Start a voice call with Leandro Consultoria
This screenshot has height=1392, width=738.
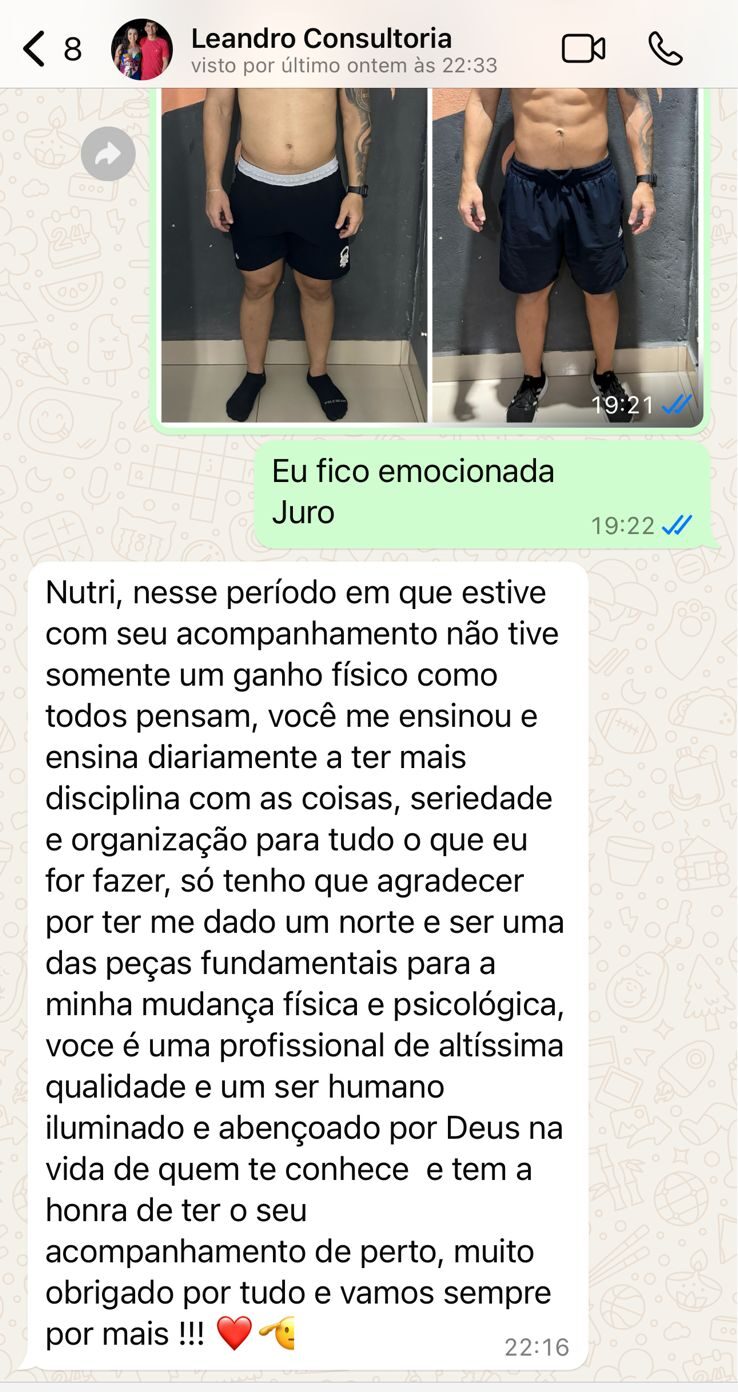(x=665, y=49)
